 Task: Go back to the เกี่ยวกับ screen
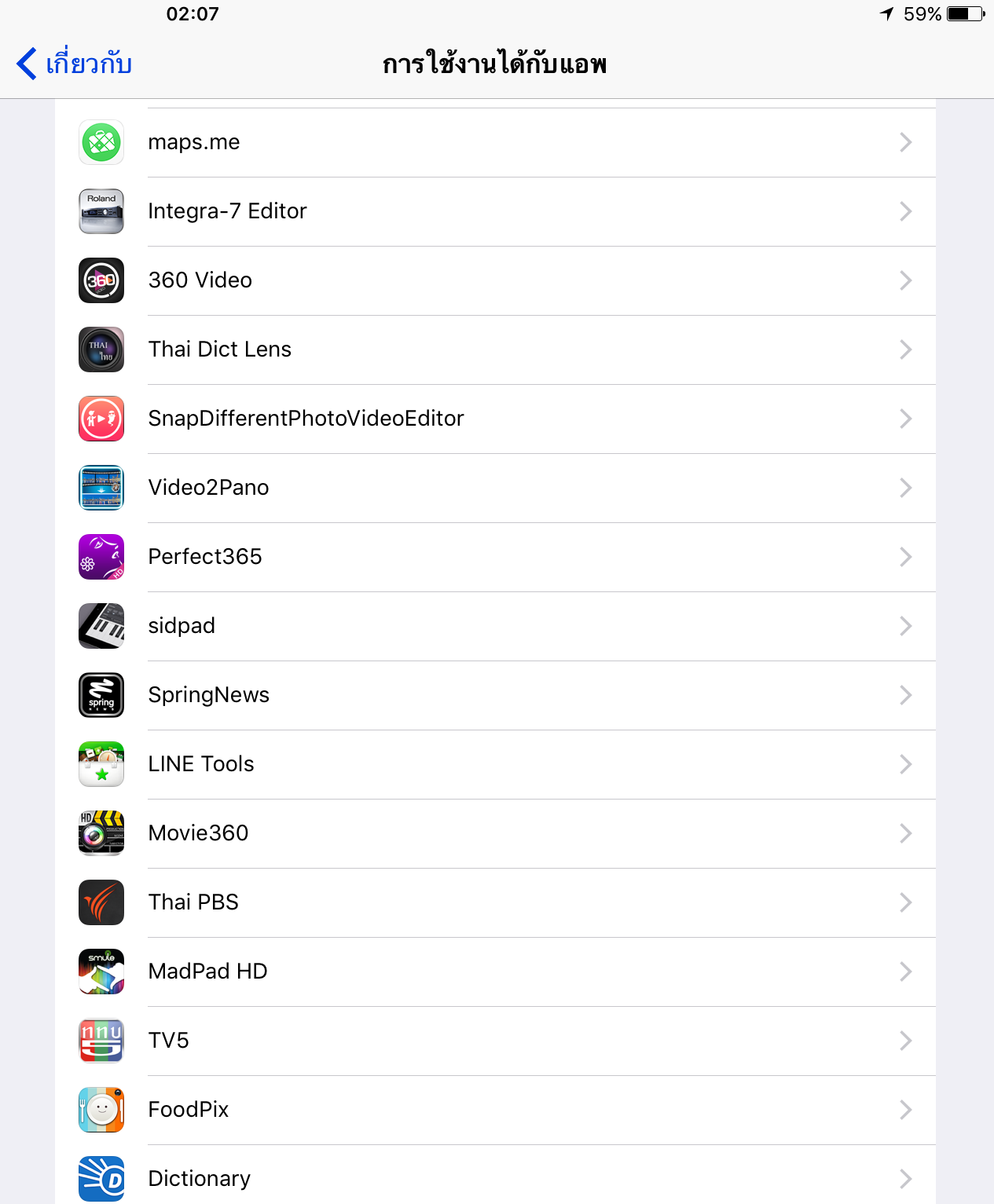(75, 64)
